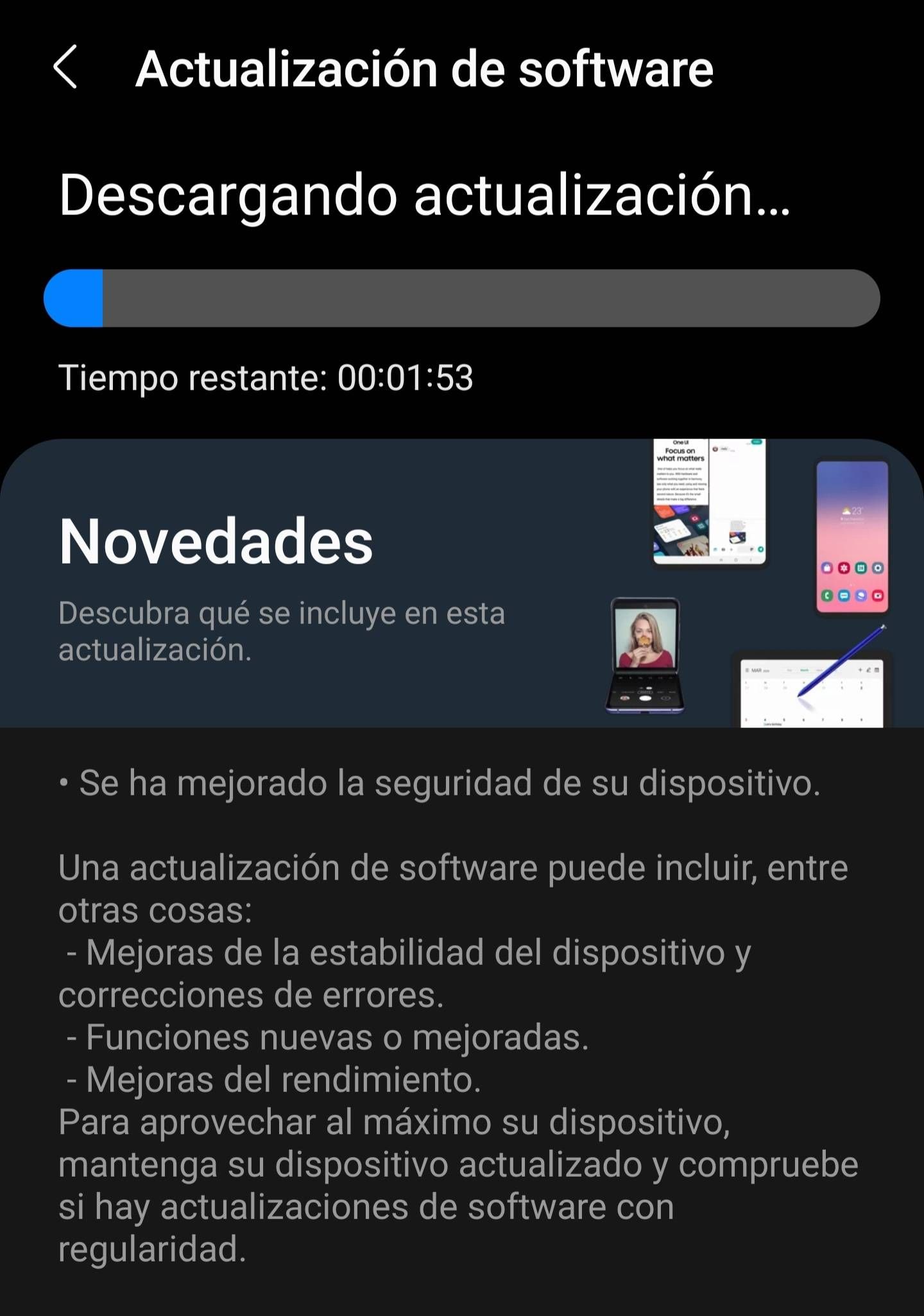Tap the green Phone icon in the Novedades illustration
This screenshot has height=1316, width=924.
click(827, 595)
